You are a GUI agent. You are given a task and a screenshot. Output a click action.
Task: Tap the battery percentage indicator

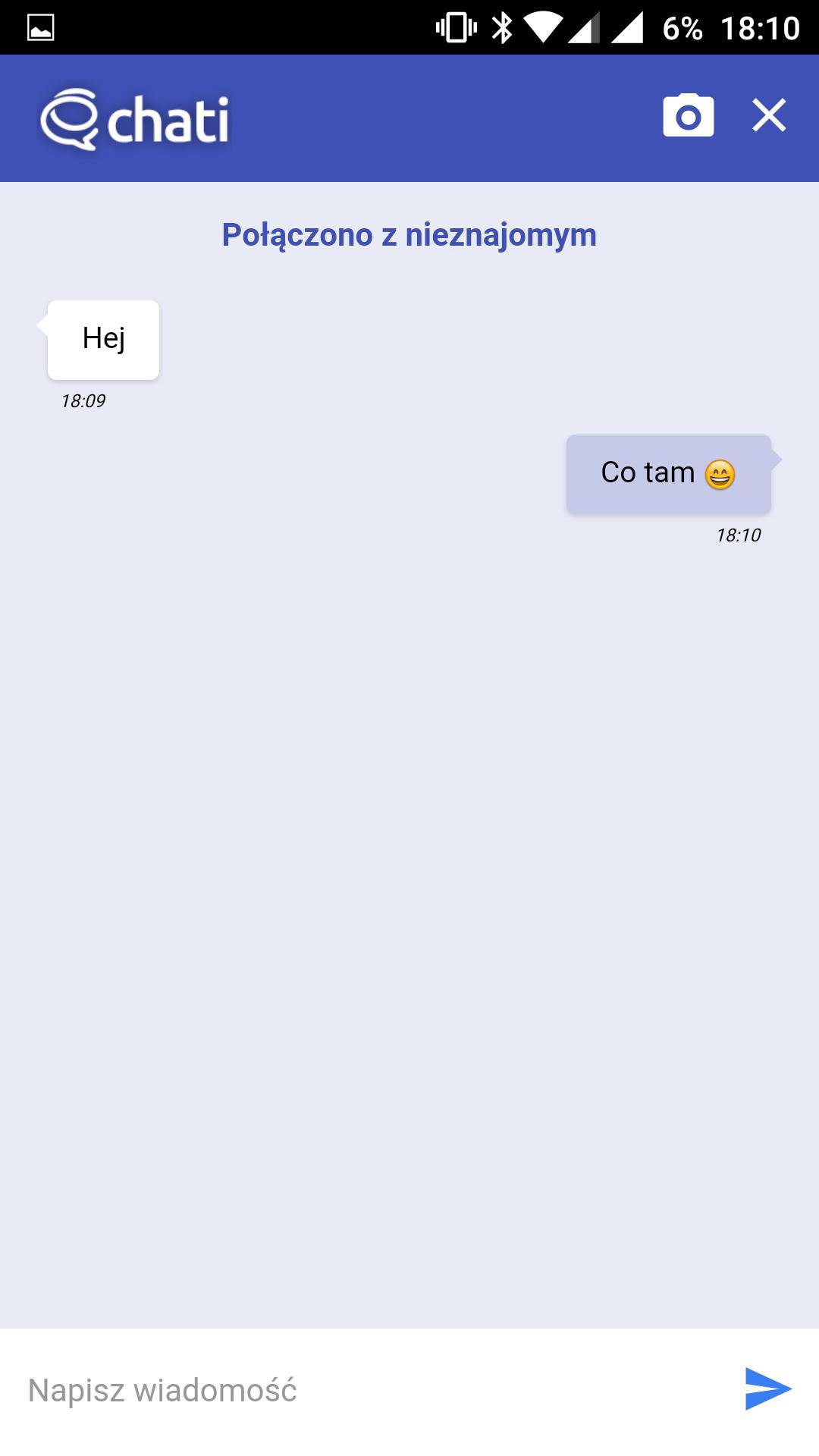click(683, 25)
